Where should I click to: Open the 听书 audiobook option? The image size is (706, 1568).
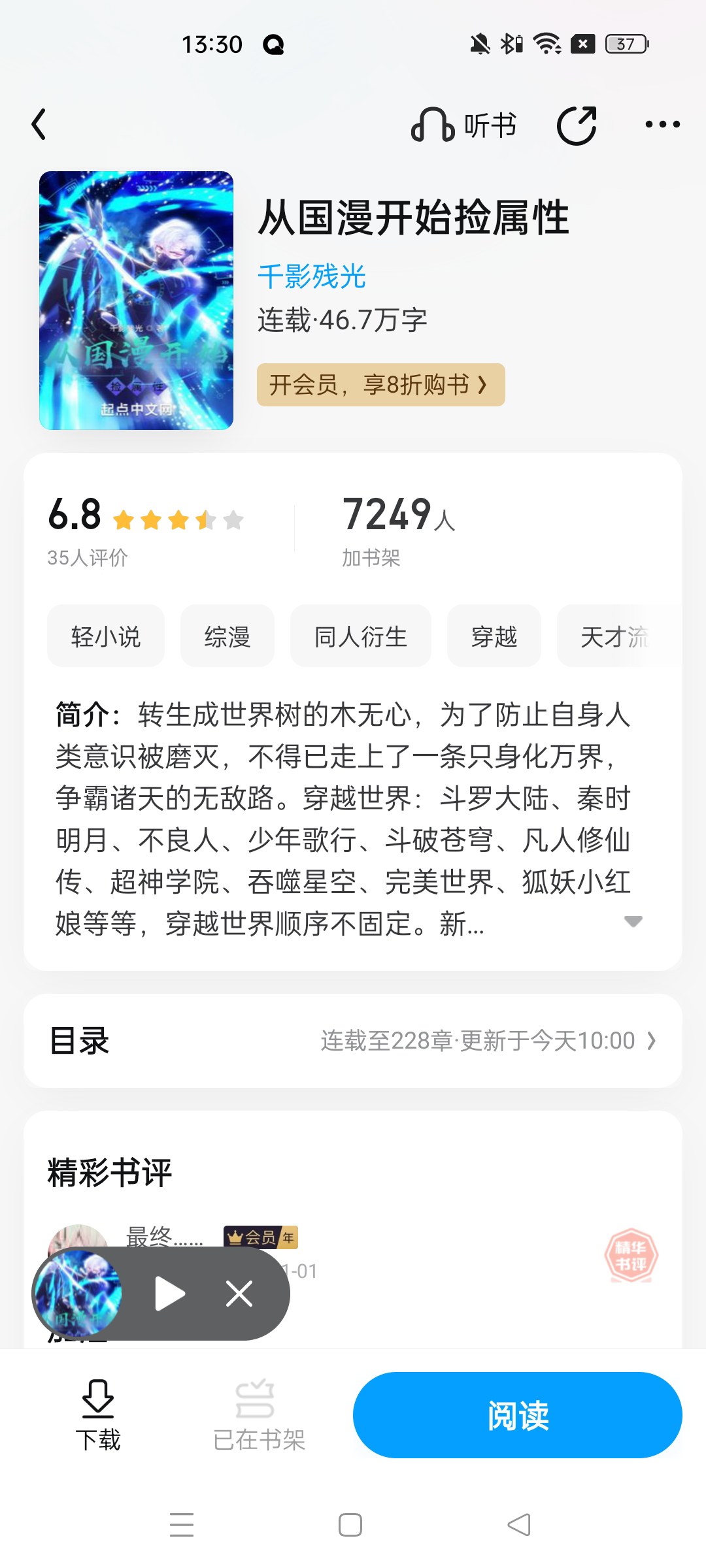tap(463, 125)
